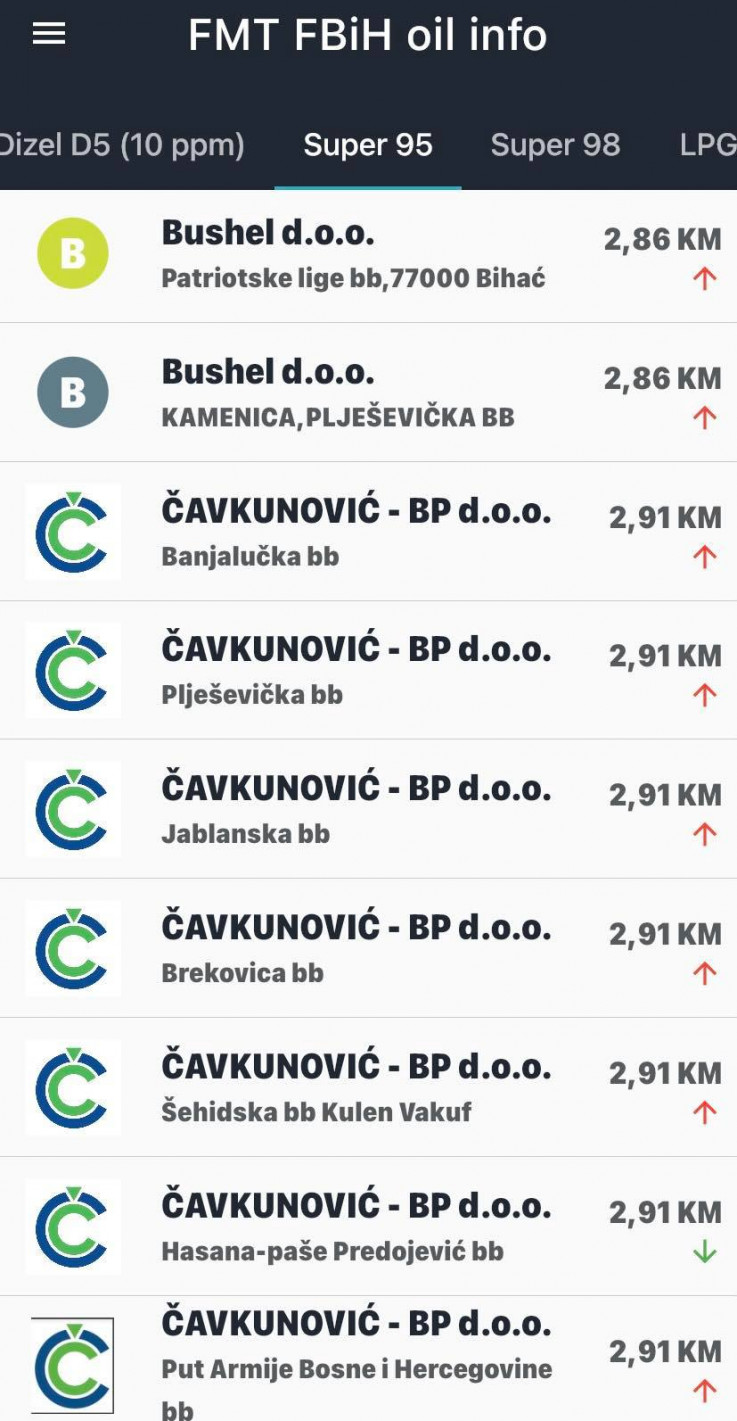View Čavkunović station at Hasana-paše Predojević bb
Image resolution: width=737 pixels, height=1421 pixels.
click(x=368, y=1226)
